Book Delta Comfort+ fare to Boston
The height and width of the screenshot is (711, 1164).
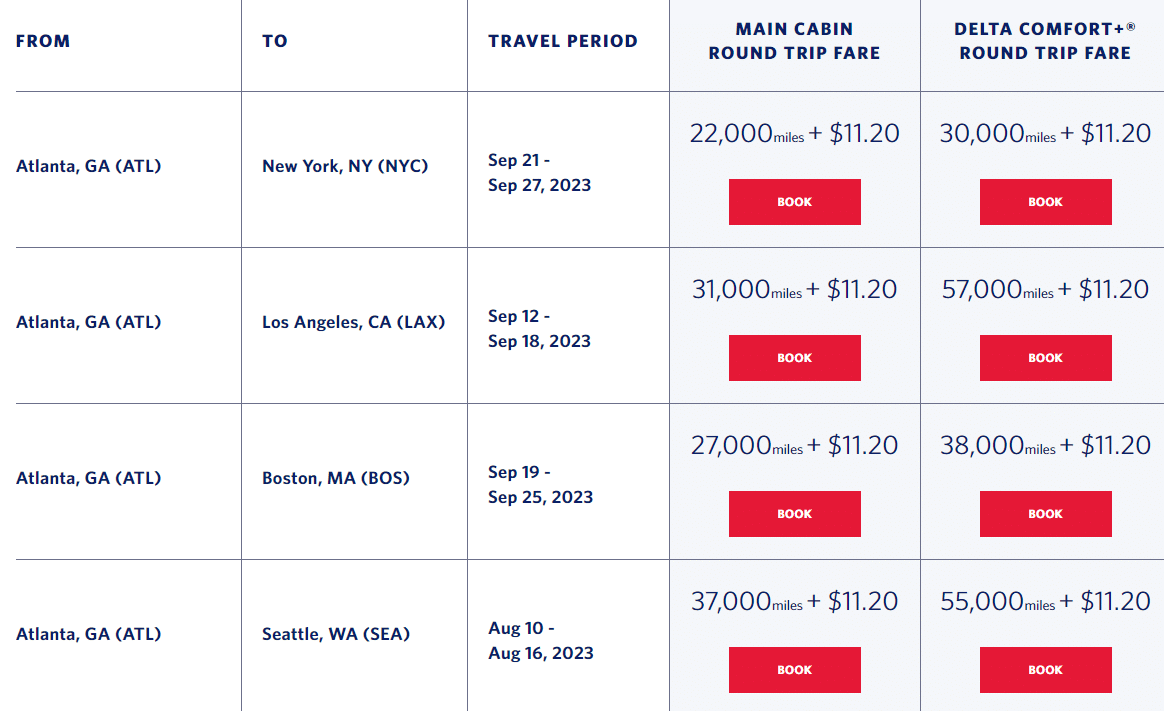pos(1045,514)
